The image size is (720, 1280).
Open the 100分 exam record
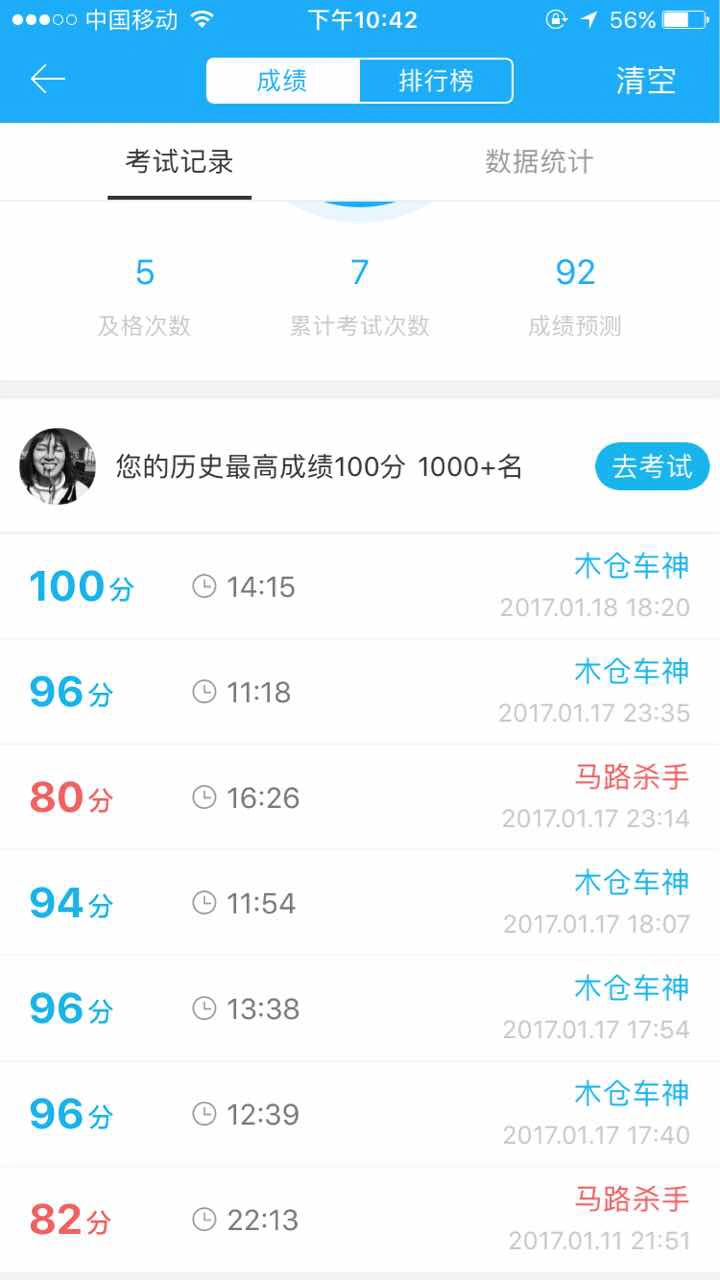point(360,586)
